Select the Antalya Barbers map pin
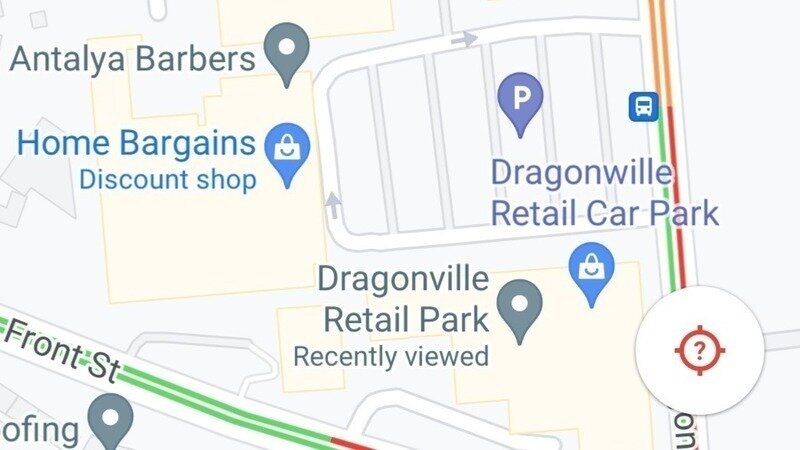The image size is (800, 450). coord(287,52)
